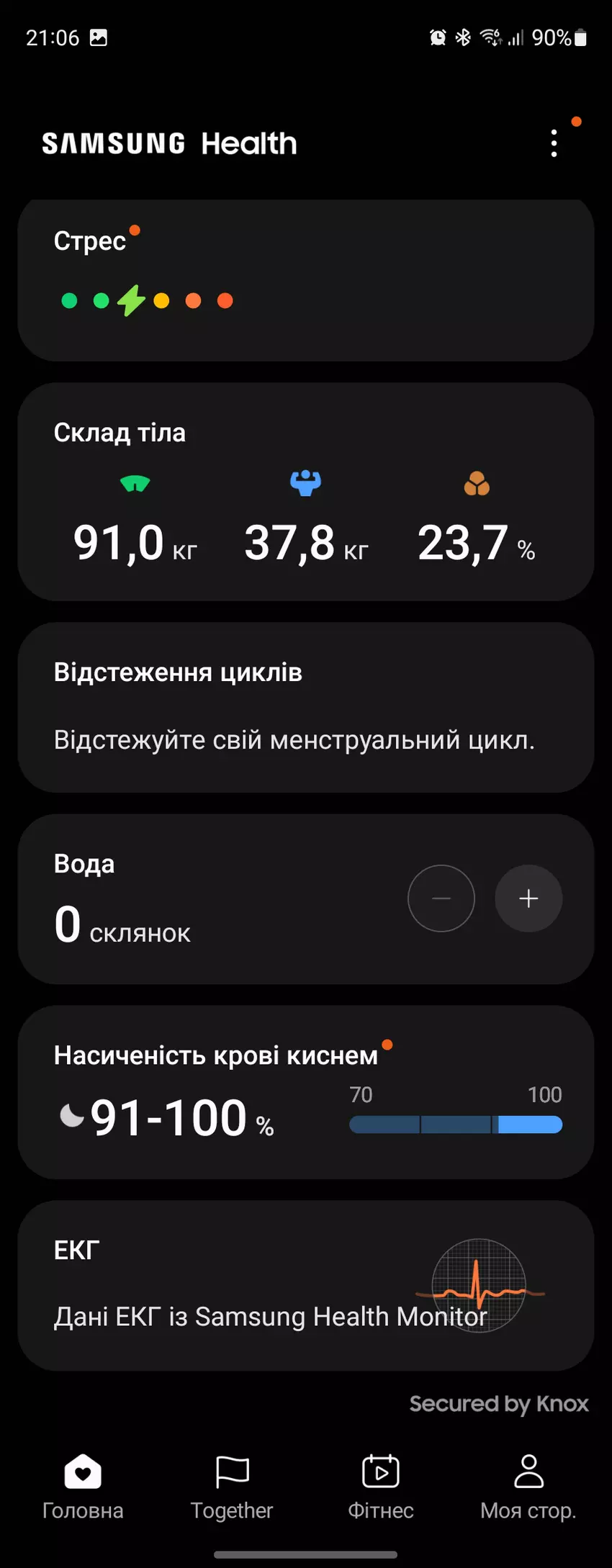Image resolution: width=612 pixels, height=1568 pixels.
Task: Open the ECG waveform icon
Action: tap(479, 1287)
